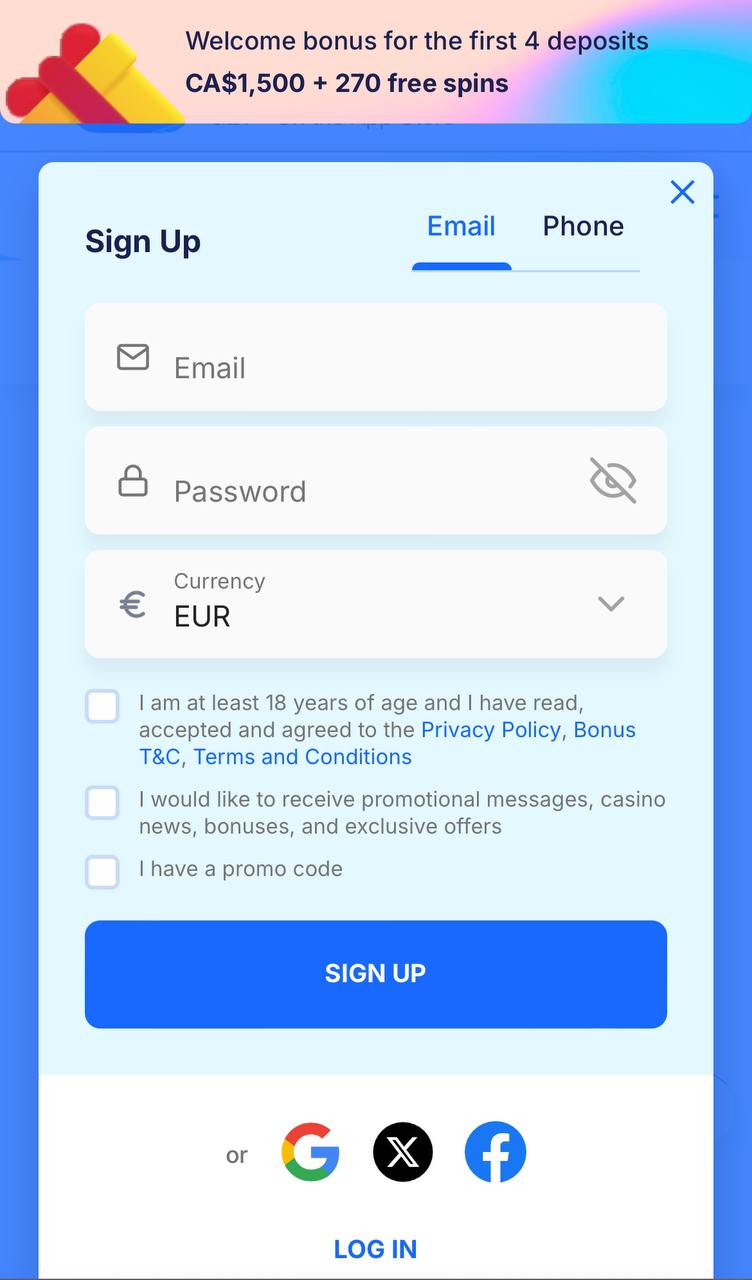The image size is (752, 1280).
Task: Check the promo code box
Action: pos(102,872)
